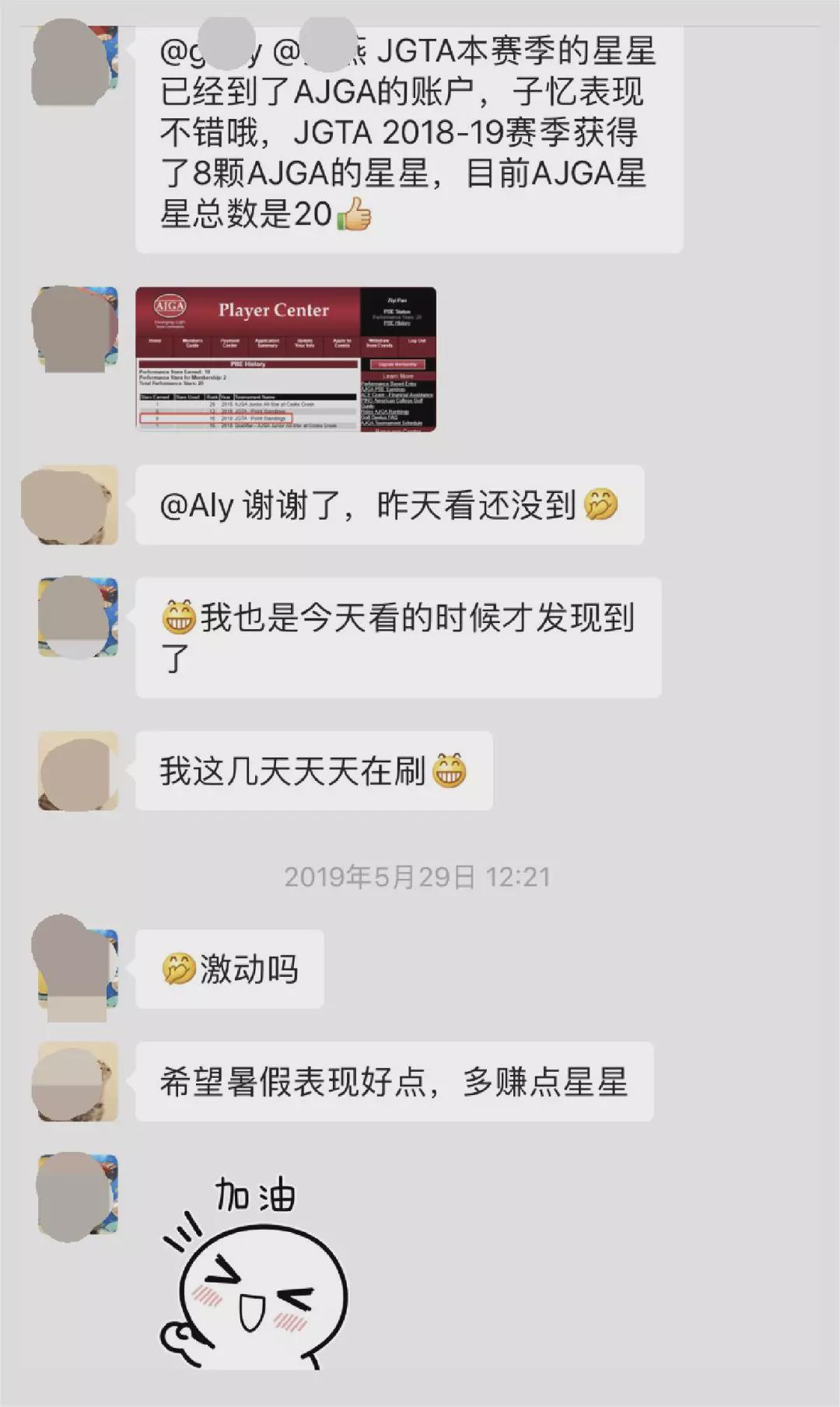The height and width of the screenshot is (1407, 840).
Task: Tap avatar beside "希望暑假表现好点" message
Action: (78, 1081)
